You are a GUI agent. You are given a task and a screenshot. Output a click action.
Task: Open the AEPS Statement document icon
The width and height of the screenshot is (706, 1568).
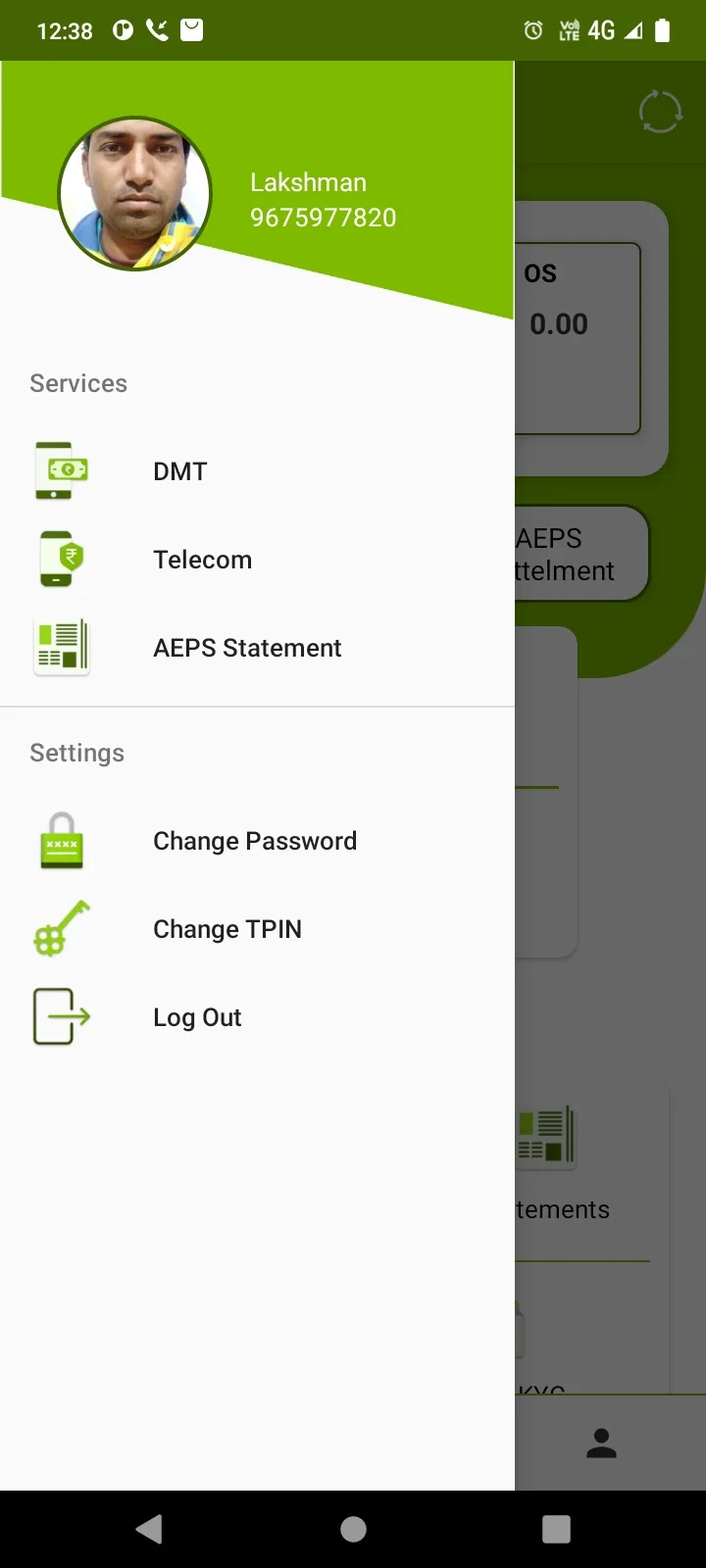[61, 647]
